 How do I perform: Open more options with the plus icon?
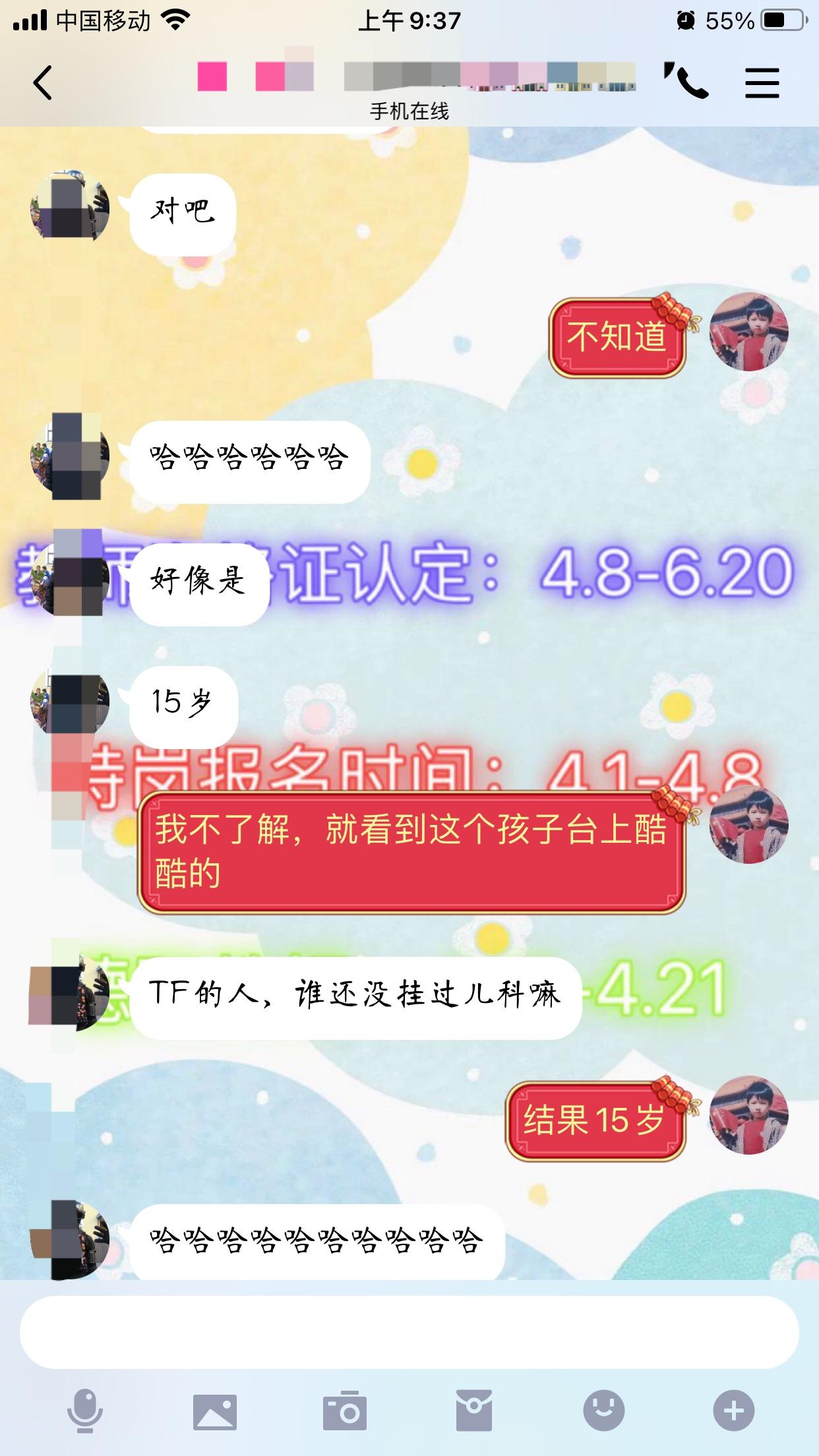click(x=733, y=1410)
